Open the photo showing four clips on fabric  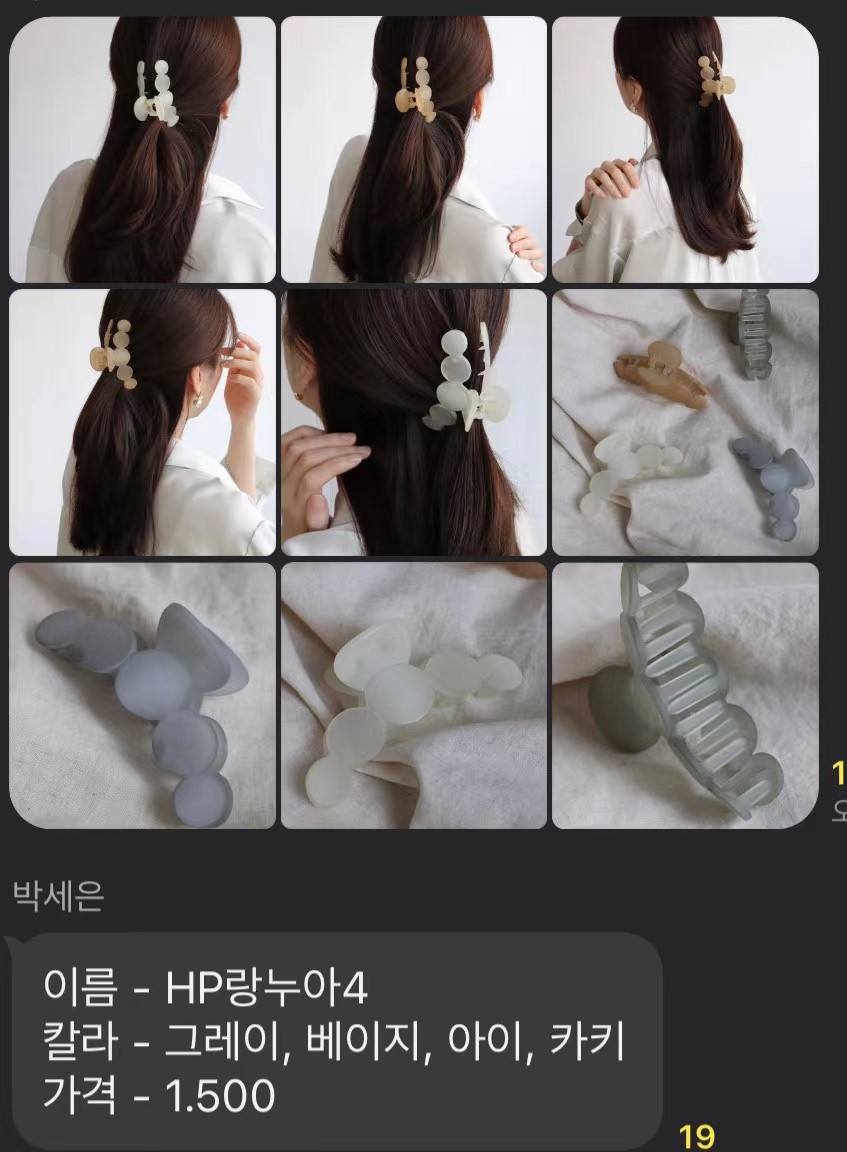point(685,422)
